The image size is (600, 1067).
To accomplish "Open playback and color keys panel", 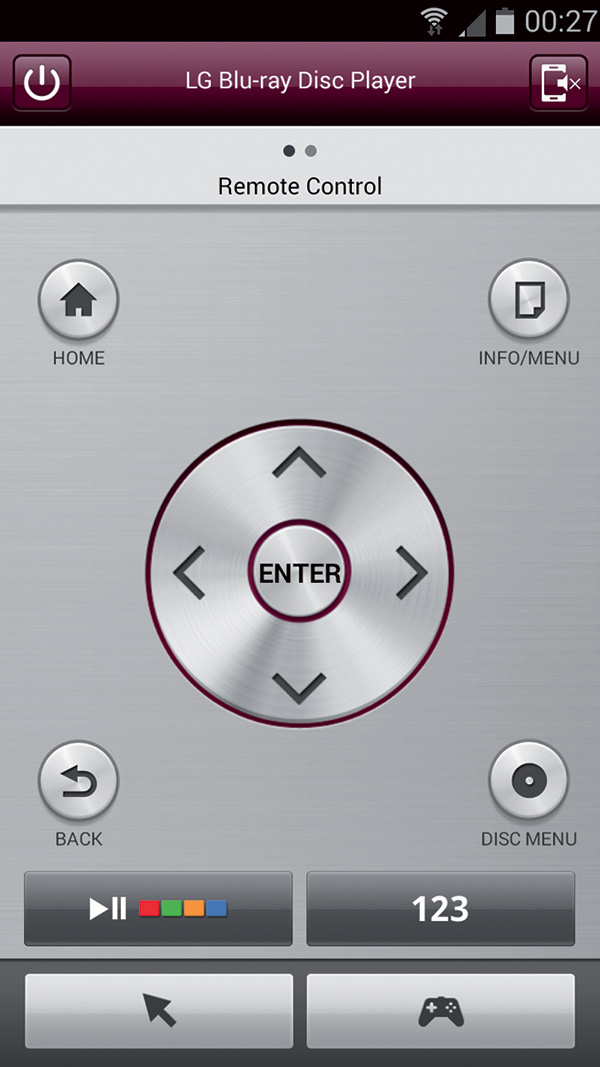I will point(159,908).
